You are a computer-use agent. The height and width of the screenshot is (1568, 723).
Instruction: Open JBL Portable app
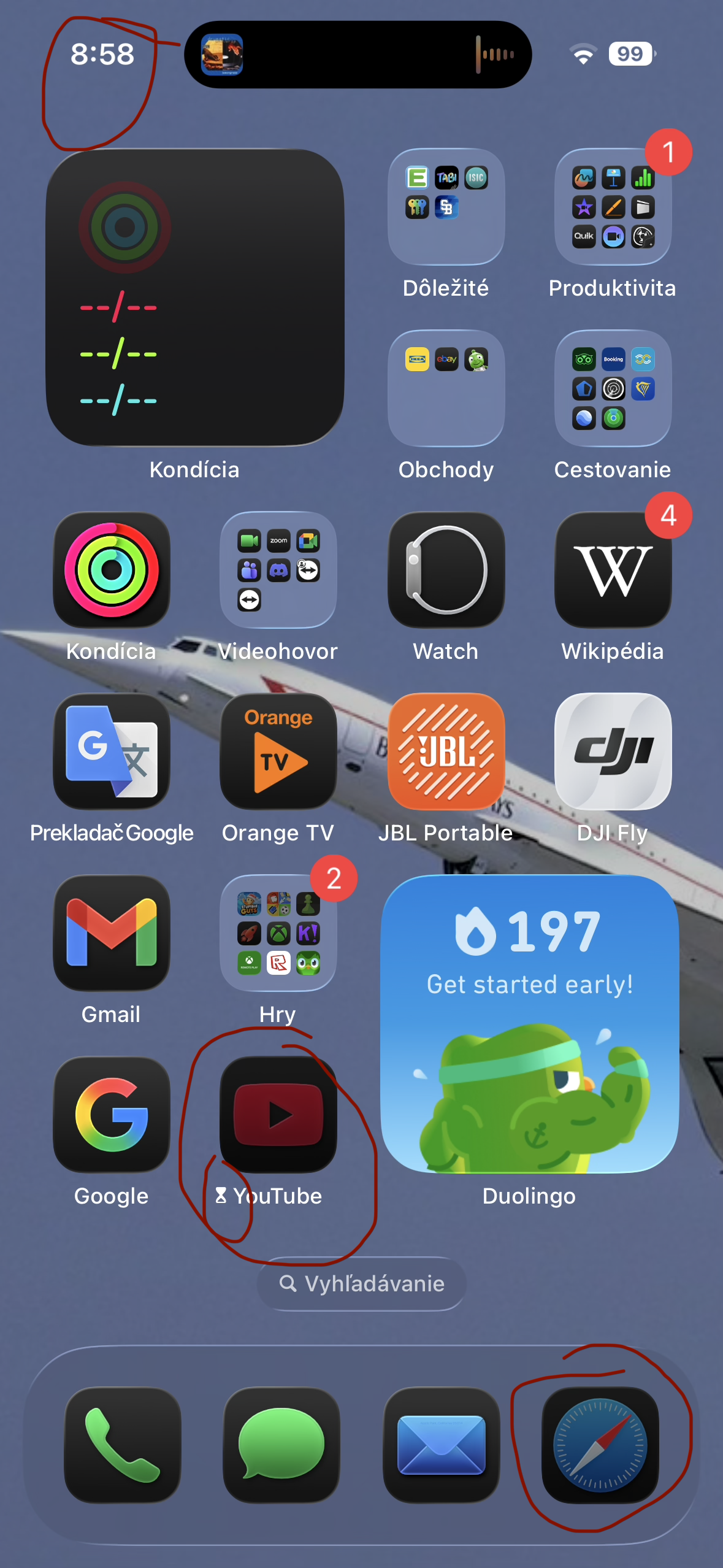[x=446, y=751]
